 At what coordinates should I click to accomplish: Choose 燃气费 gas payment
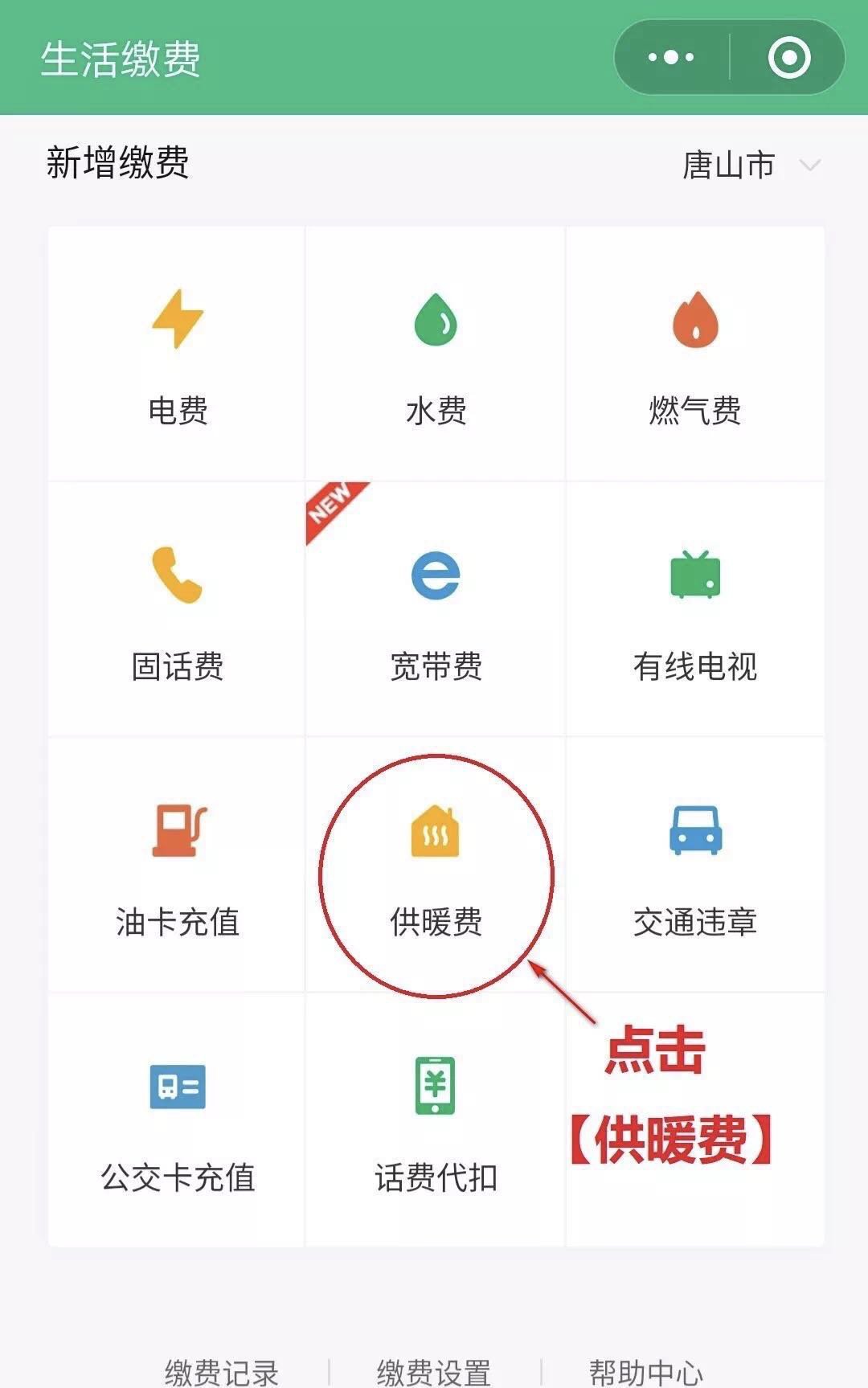(694, 355)
